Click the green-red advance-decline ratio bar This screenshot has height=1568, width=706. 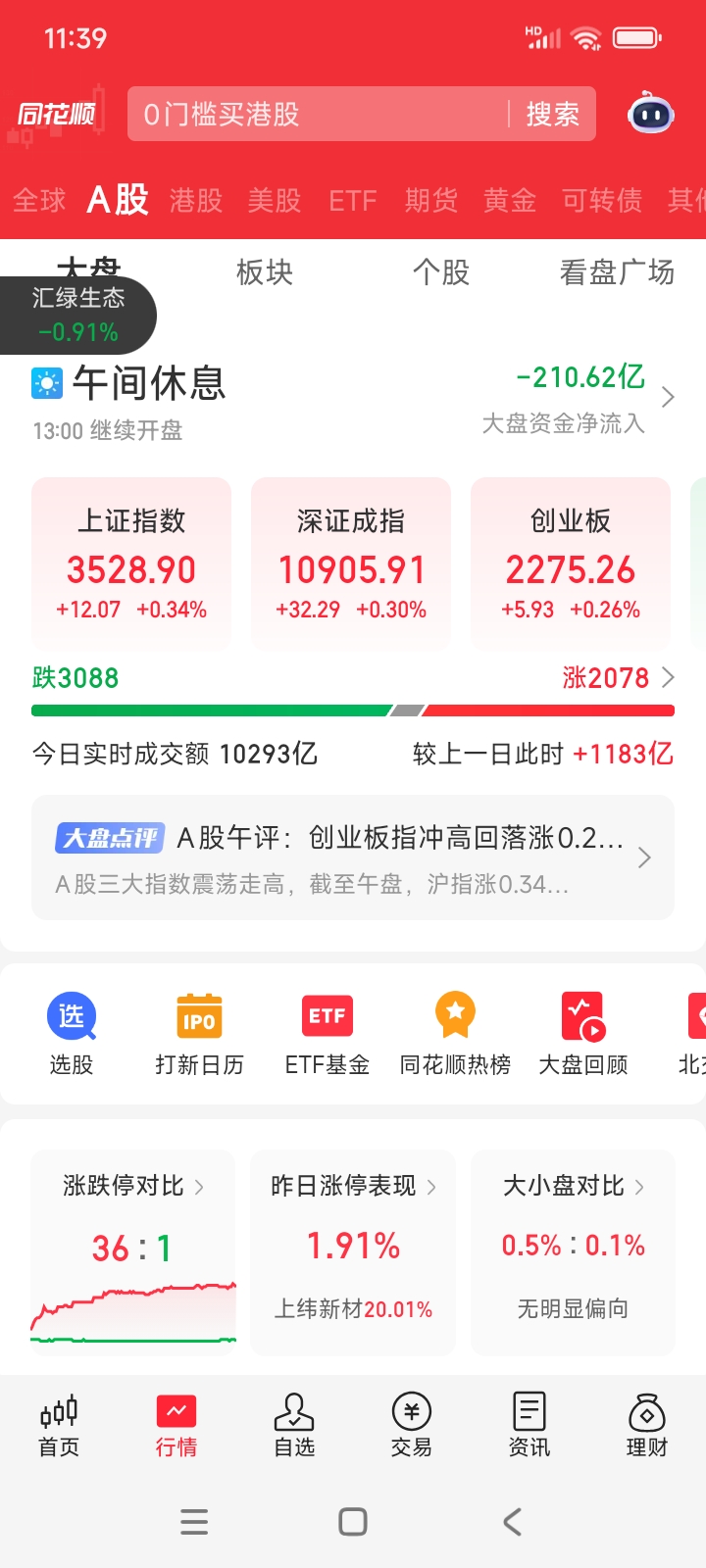pyautogui.click(x=353, y=709)
